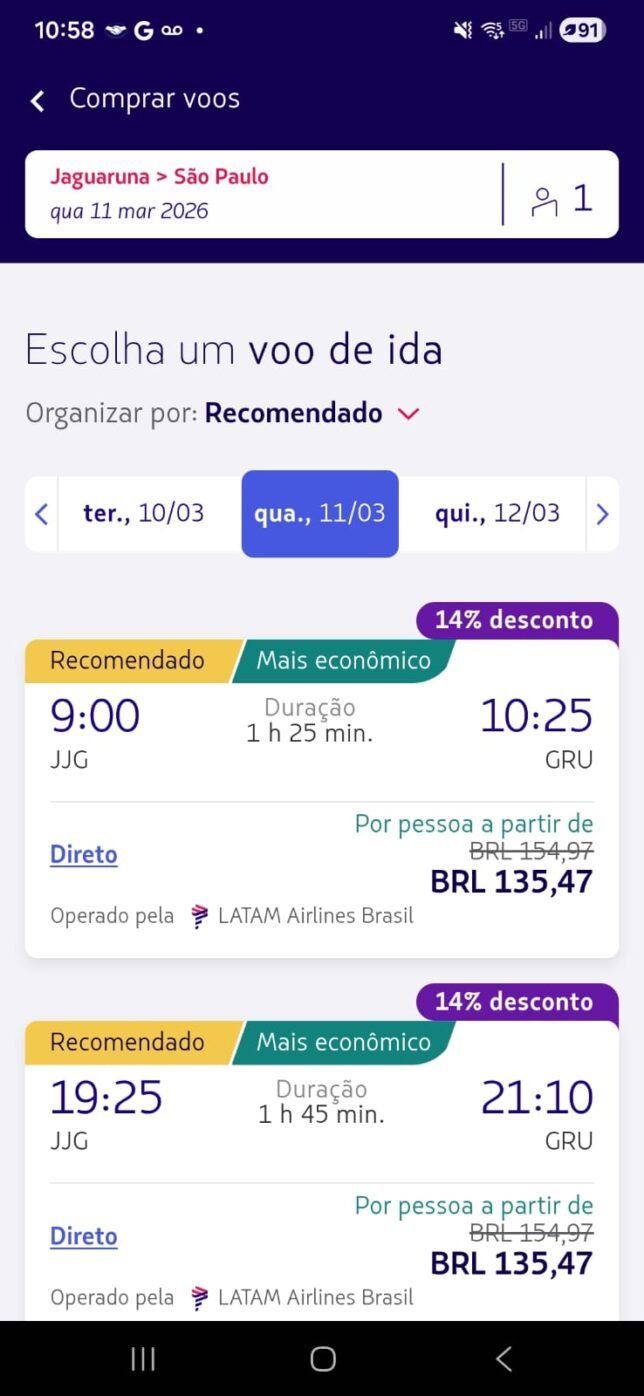Screen dimensions: 644x1396
Task: Switch to qui., 12/03 date
Action: (497, 514)
